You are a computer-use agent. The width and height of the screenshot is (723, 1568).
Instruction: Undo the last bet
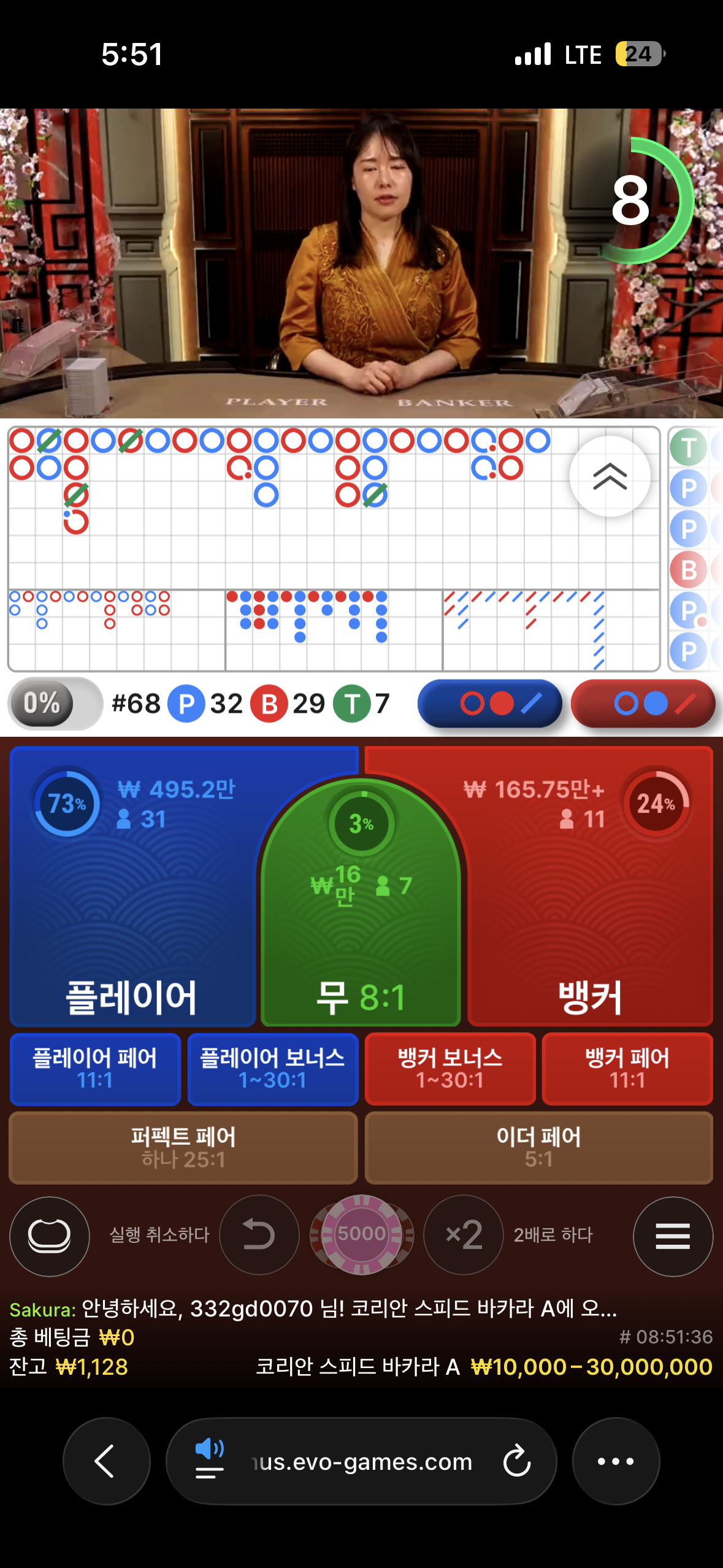[x=259, y=1234]
